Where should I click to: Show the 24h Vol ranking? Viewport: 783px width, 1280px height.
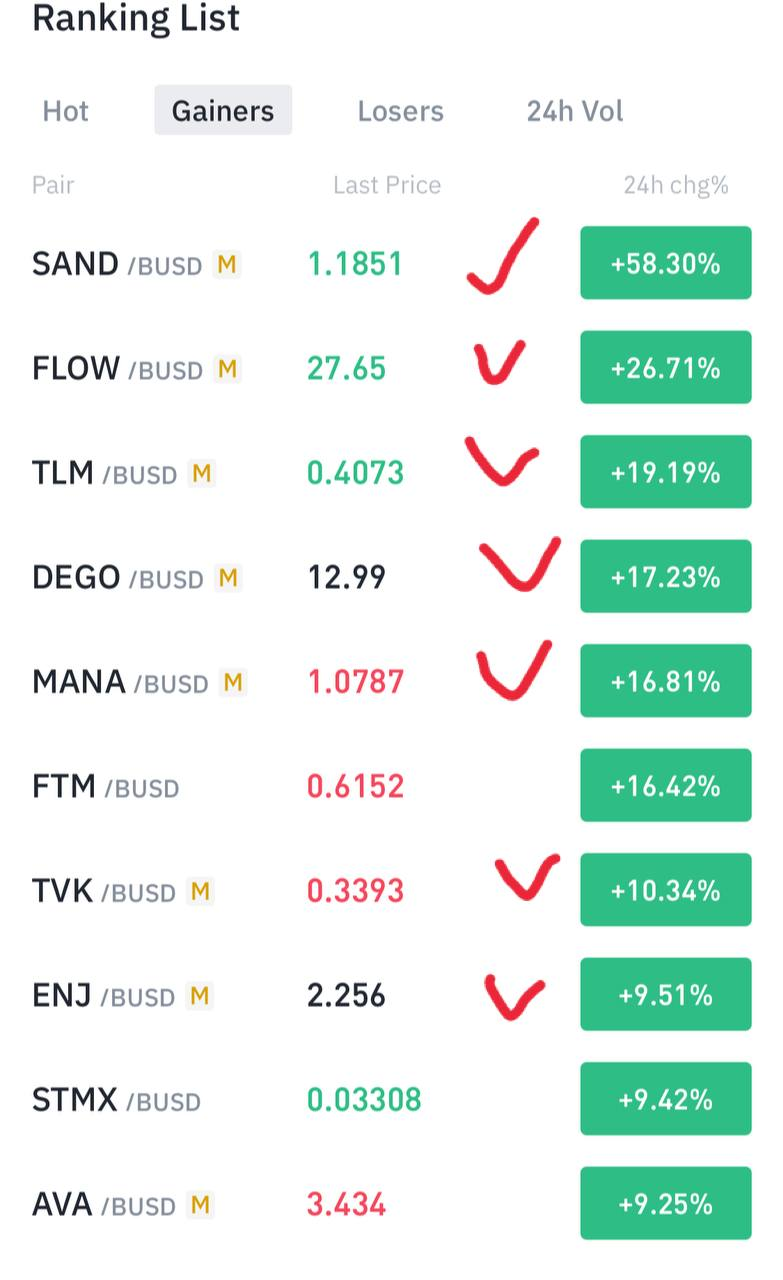(x=575, y=111)
